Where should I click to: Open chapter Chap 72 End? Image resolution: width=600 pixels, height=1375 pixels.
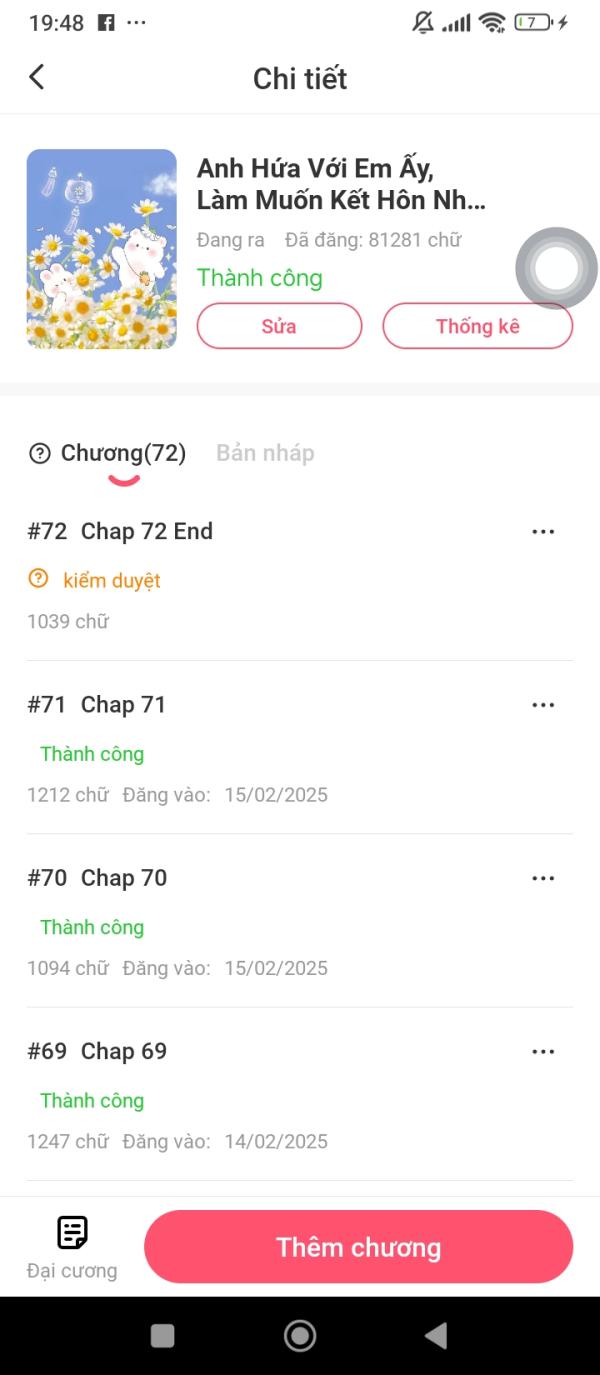coord(147,532)
